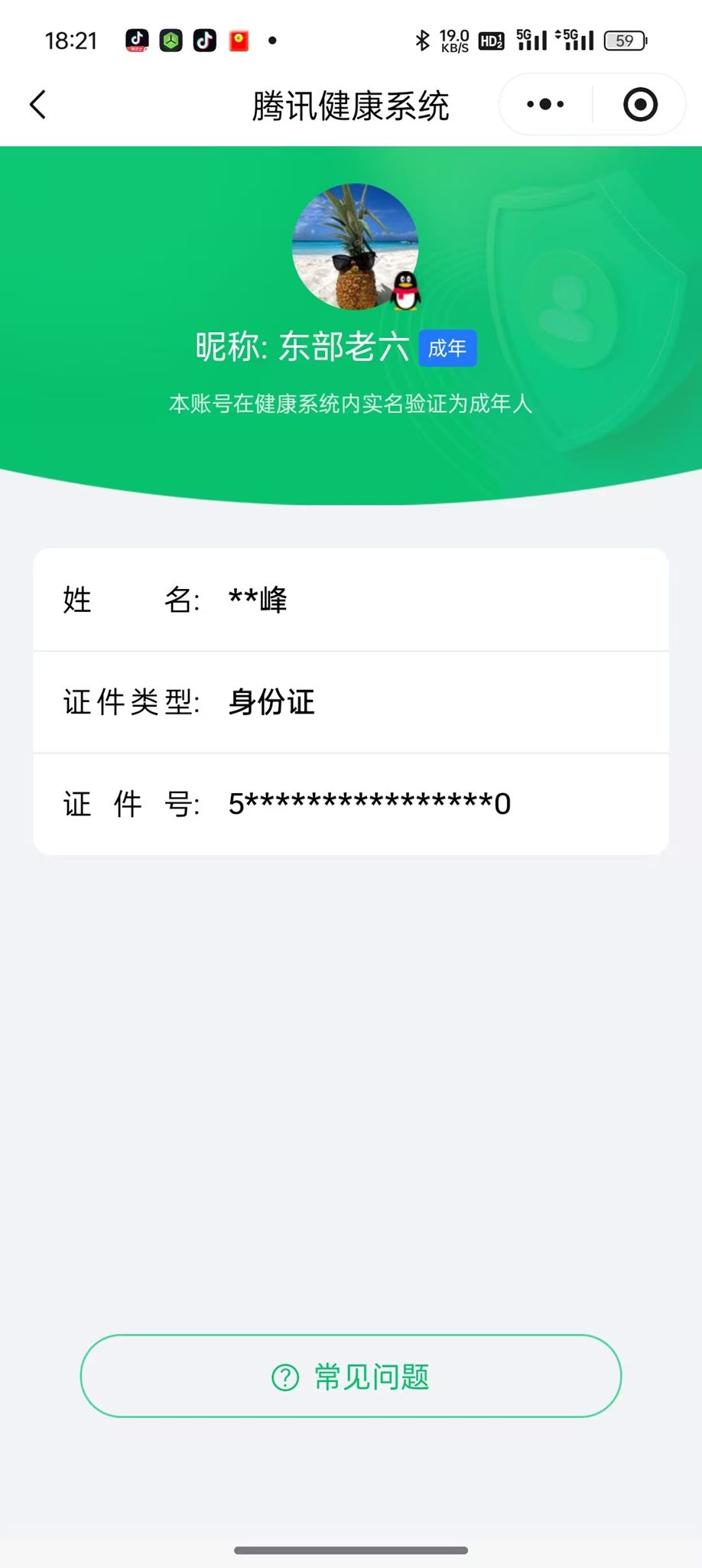Expand the 证件号 masked ID row
Viewport: 702px width, 1568px height.
[x=350, y=803]
